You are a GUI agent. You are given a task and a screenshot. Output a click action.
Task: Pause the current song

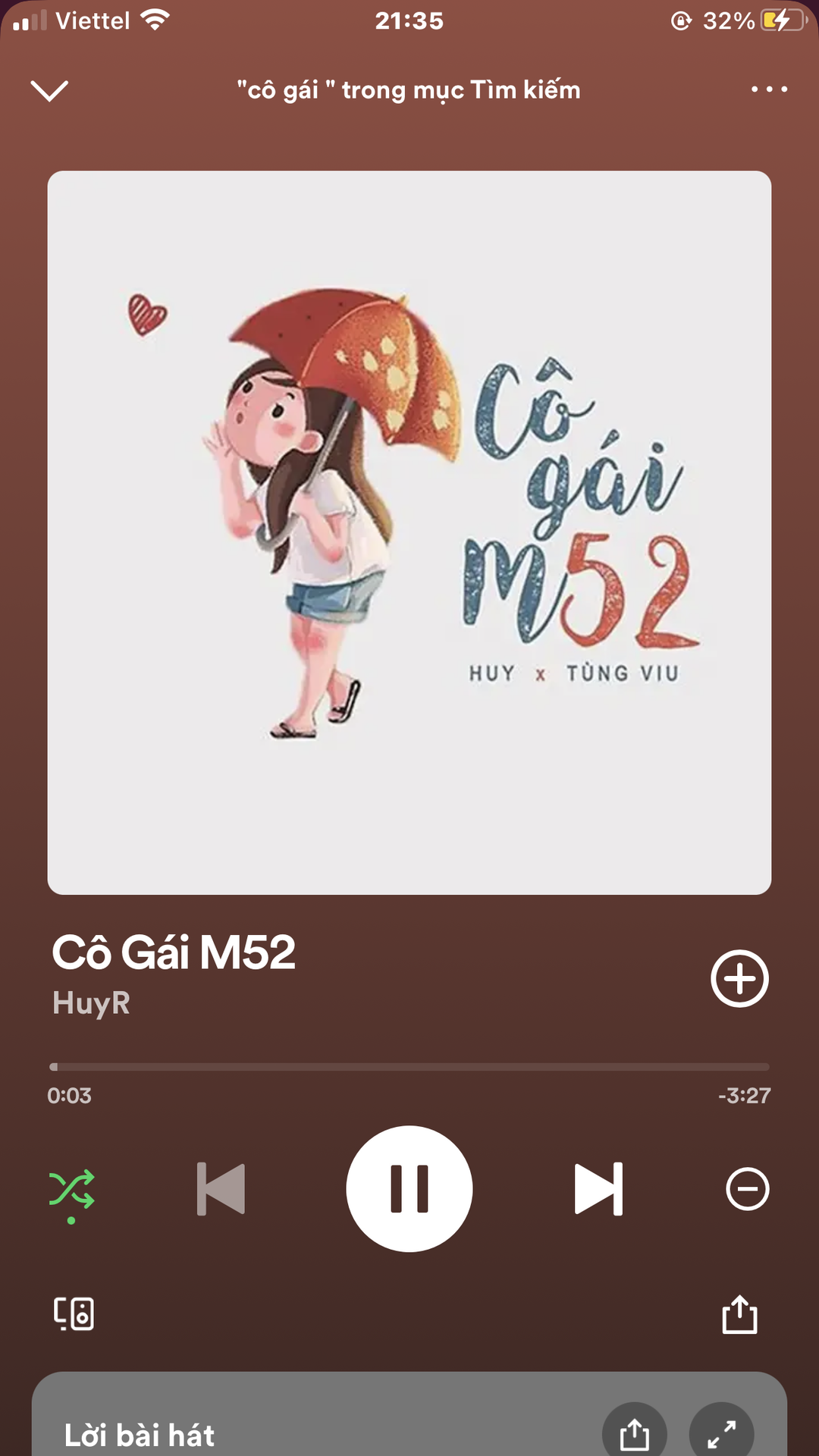409,1189
